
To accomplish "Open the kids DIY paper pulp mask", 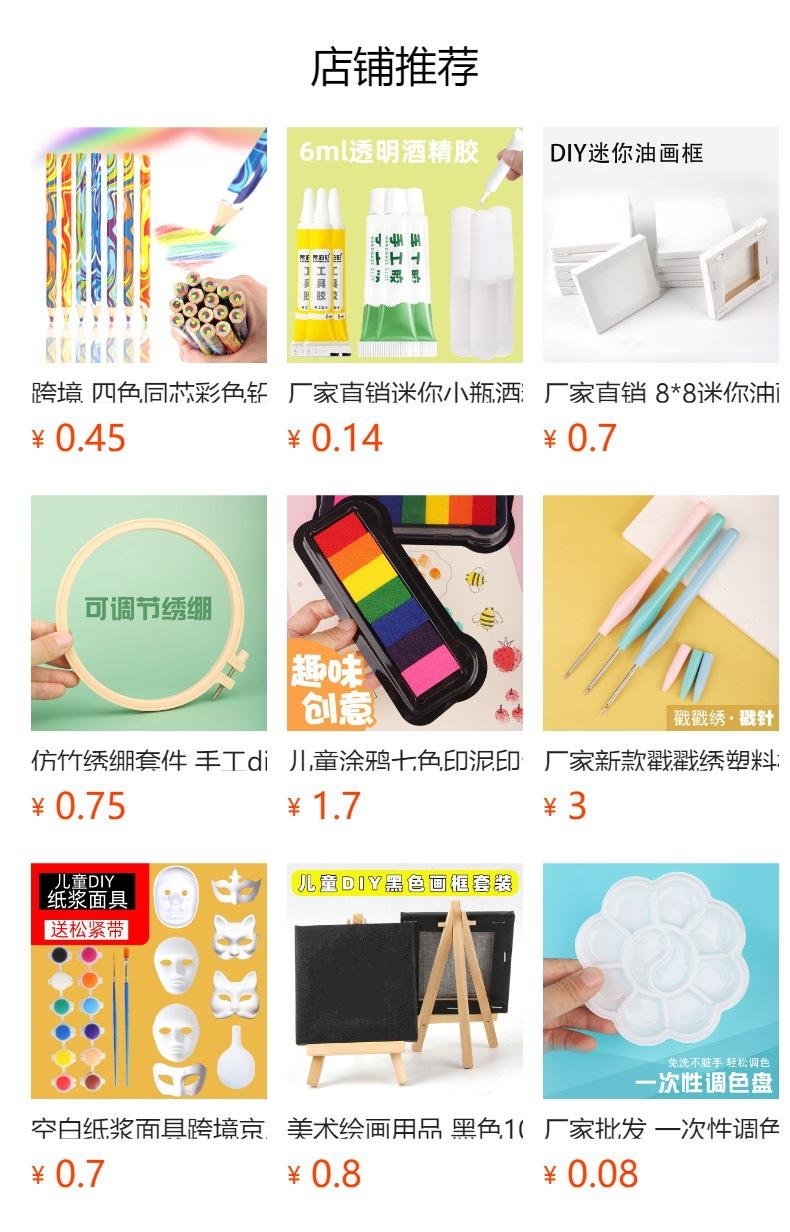I will click(149, 981).
